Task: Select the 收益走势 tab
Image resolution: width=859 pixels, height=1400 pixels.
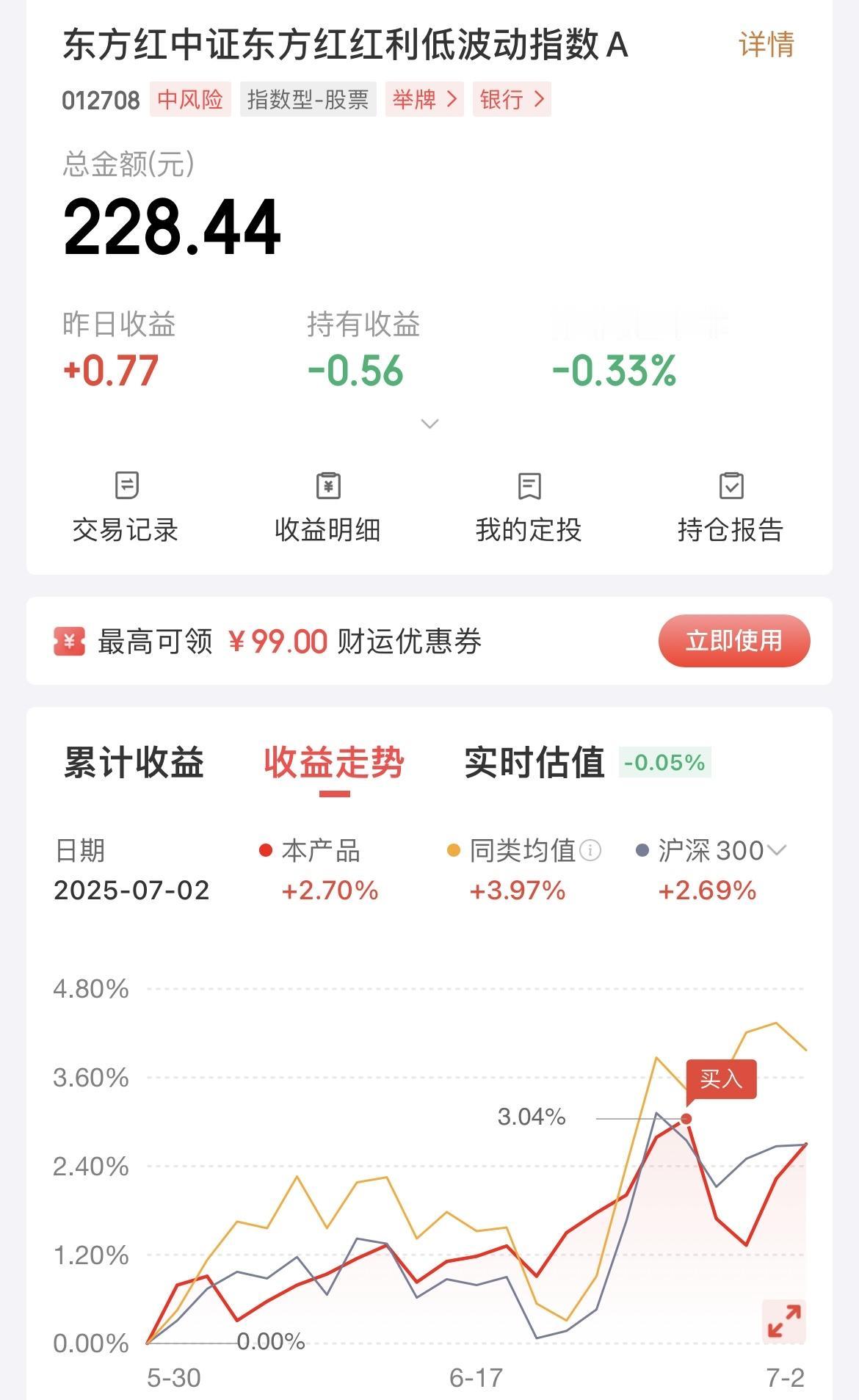Action: pyautogui.click(x=334, y=762)
